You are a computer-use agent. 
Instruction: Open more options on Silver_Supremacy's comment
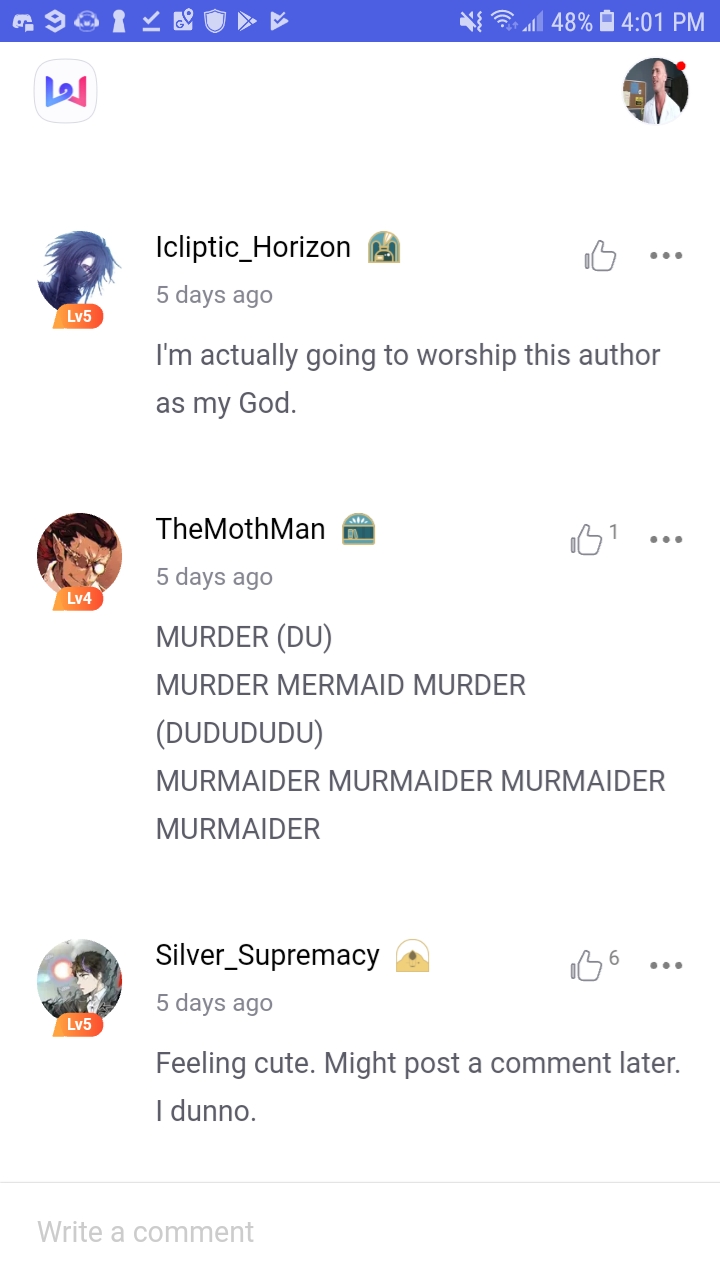pos(666,966)
